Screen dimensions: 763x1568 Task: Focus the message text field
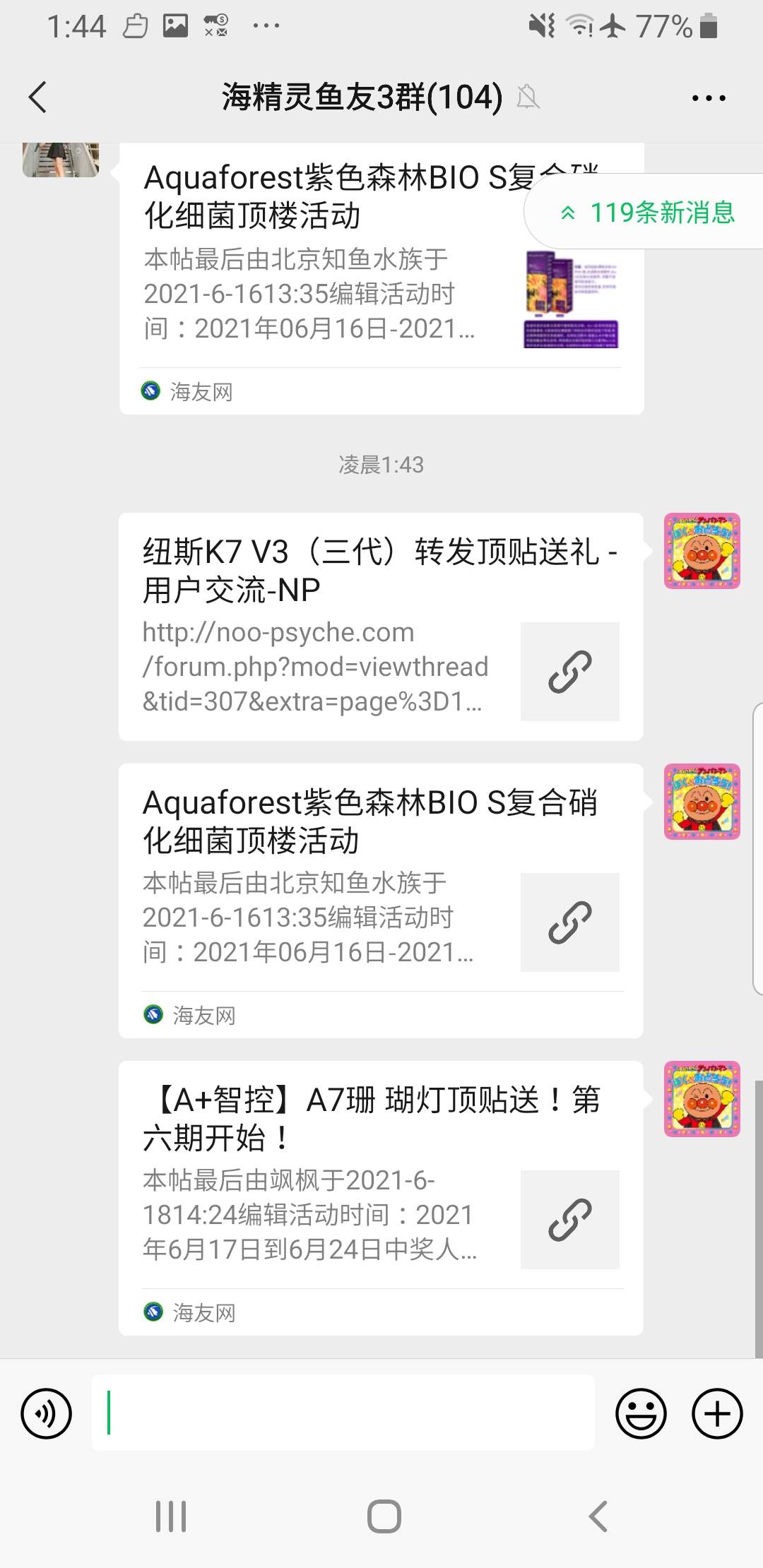pyautogui.click(x=343, y=1413)
